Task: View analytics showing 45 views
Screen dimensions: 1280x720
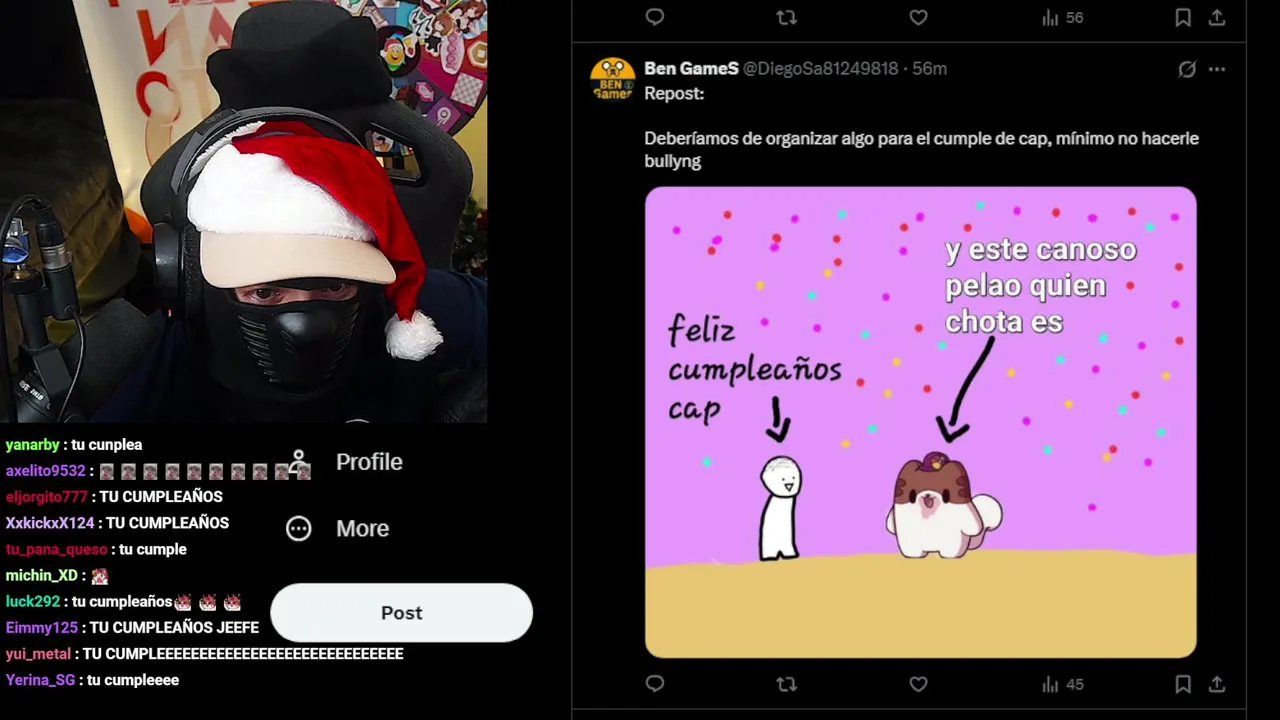Action: point(1062,684)
